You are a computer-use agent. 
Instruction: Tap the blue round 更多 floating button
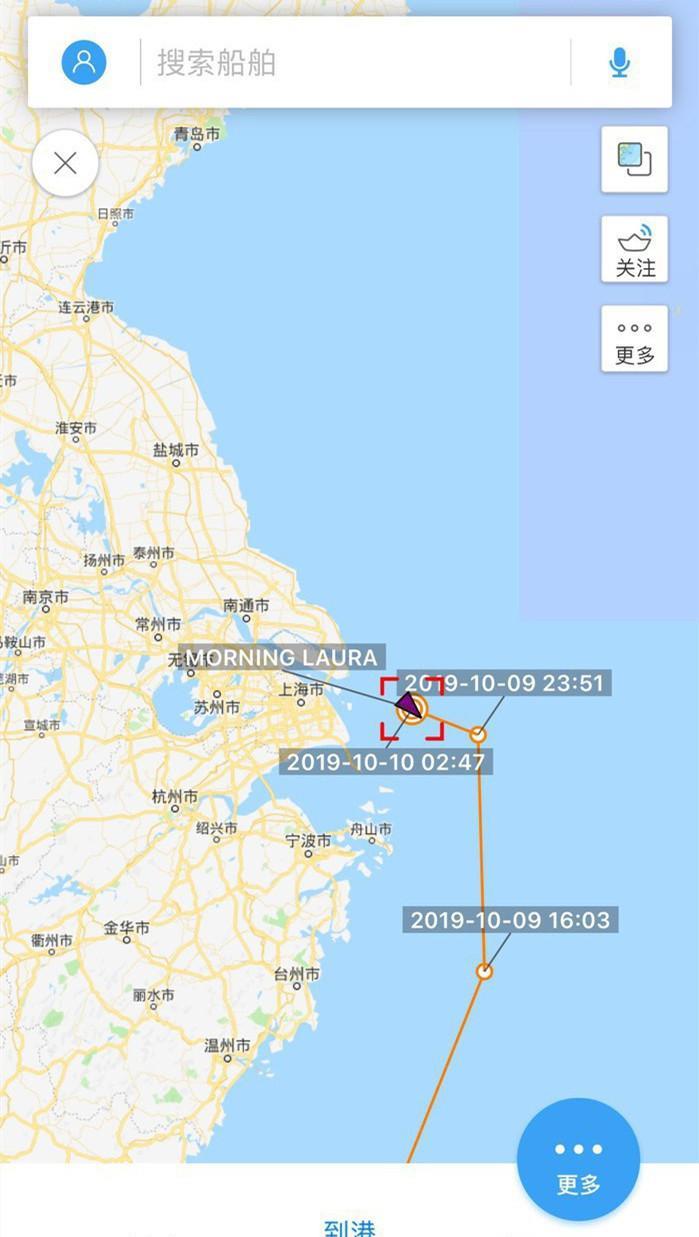click(x=578, y=1160)
